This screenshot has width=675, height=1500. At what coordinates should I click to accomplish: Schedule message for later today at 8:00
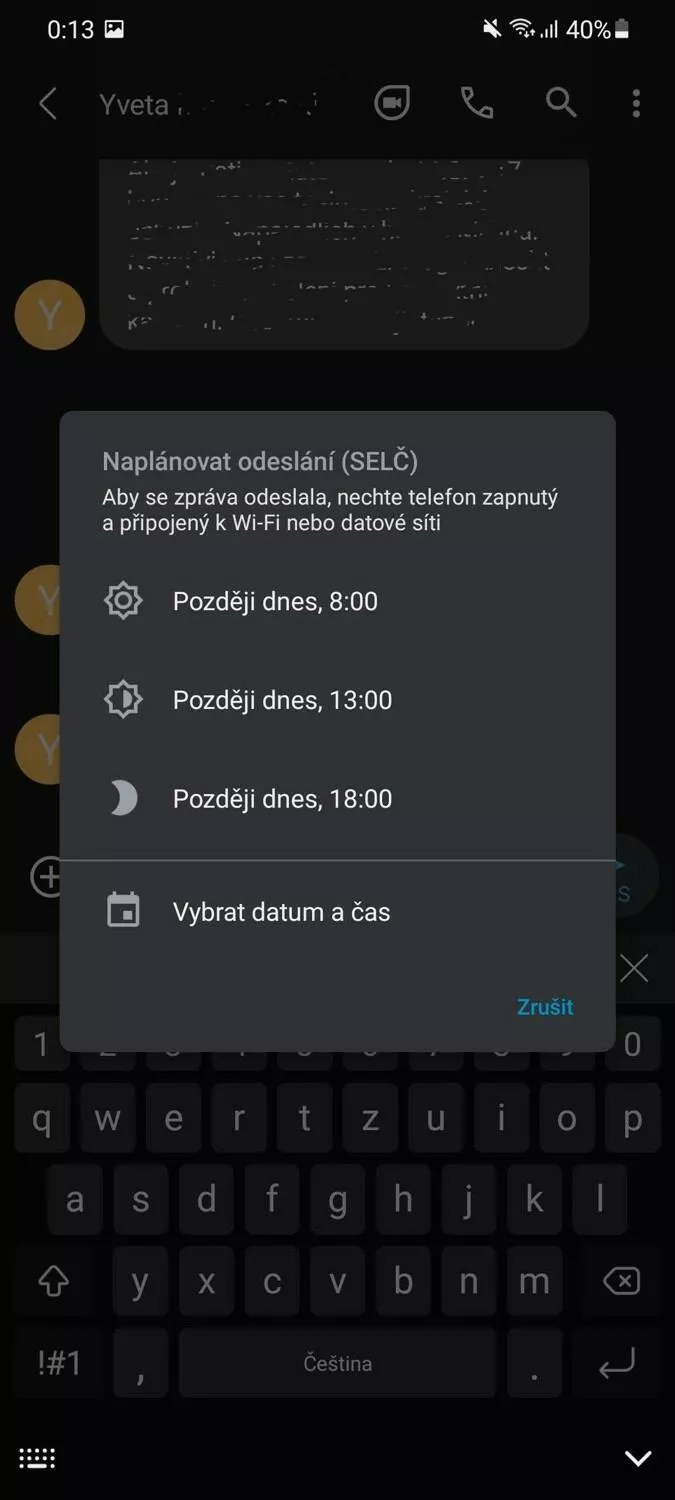[x=337, y=601]
